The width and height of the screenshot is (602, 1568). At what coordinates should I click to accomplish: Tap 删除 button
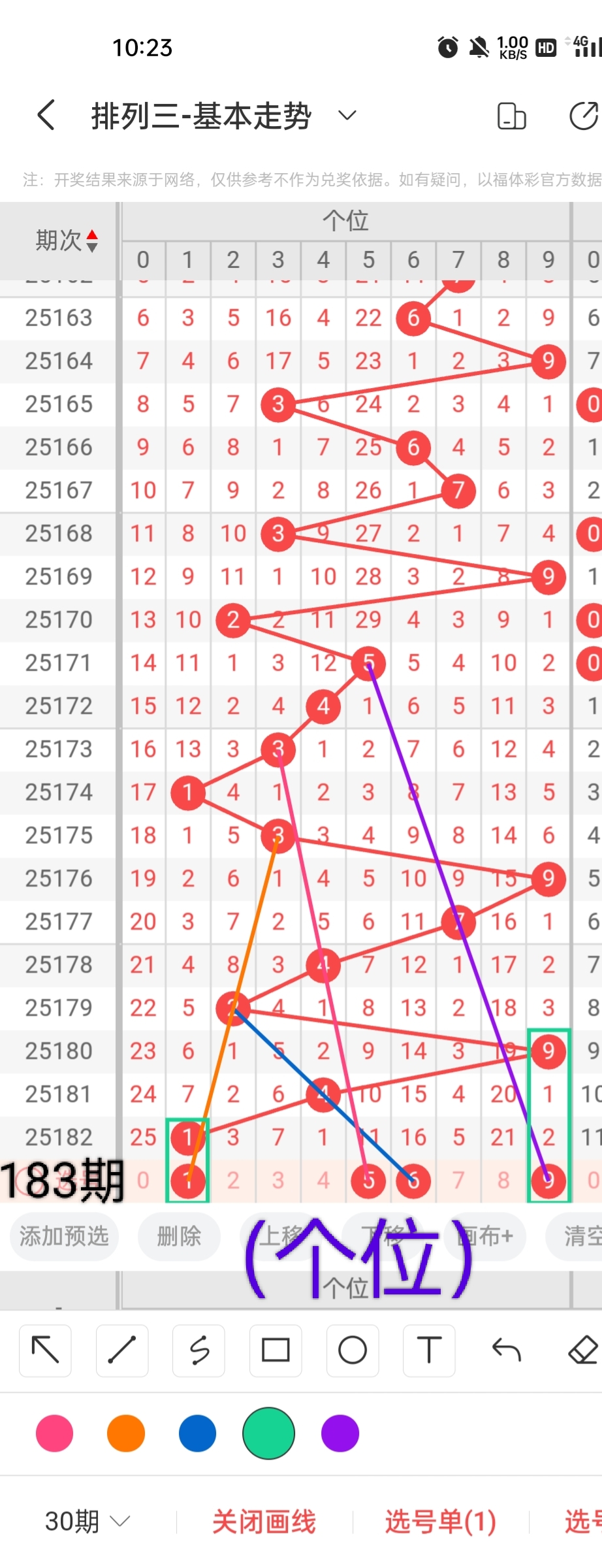pos(178,1235)
